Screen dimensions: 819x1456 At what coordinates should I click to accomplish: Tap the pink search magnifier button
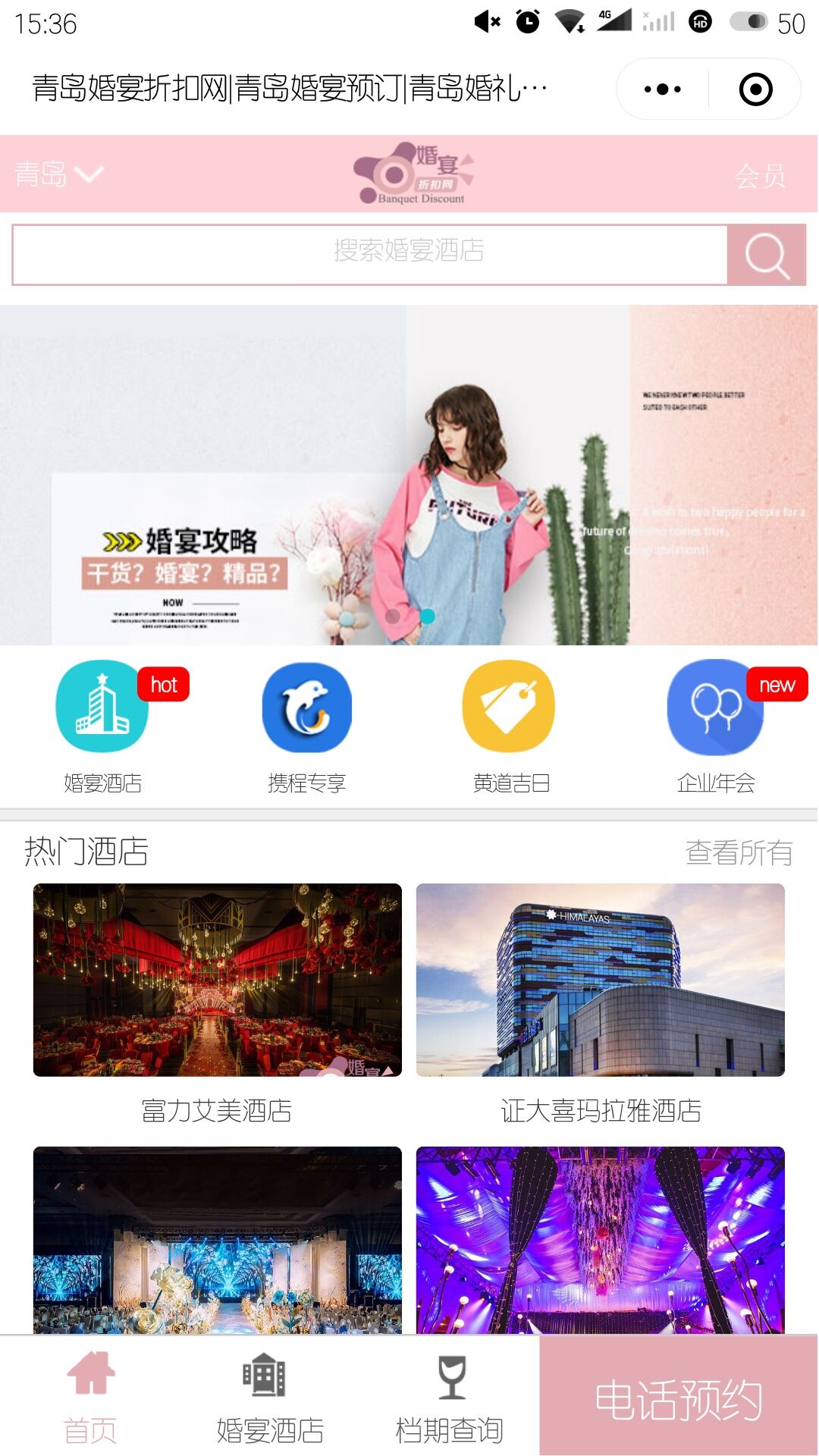click(766, 255)
